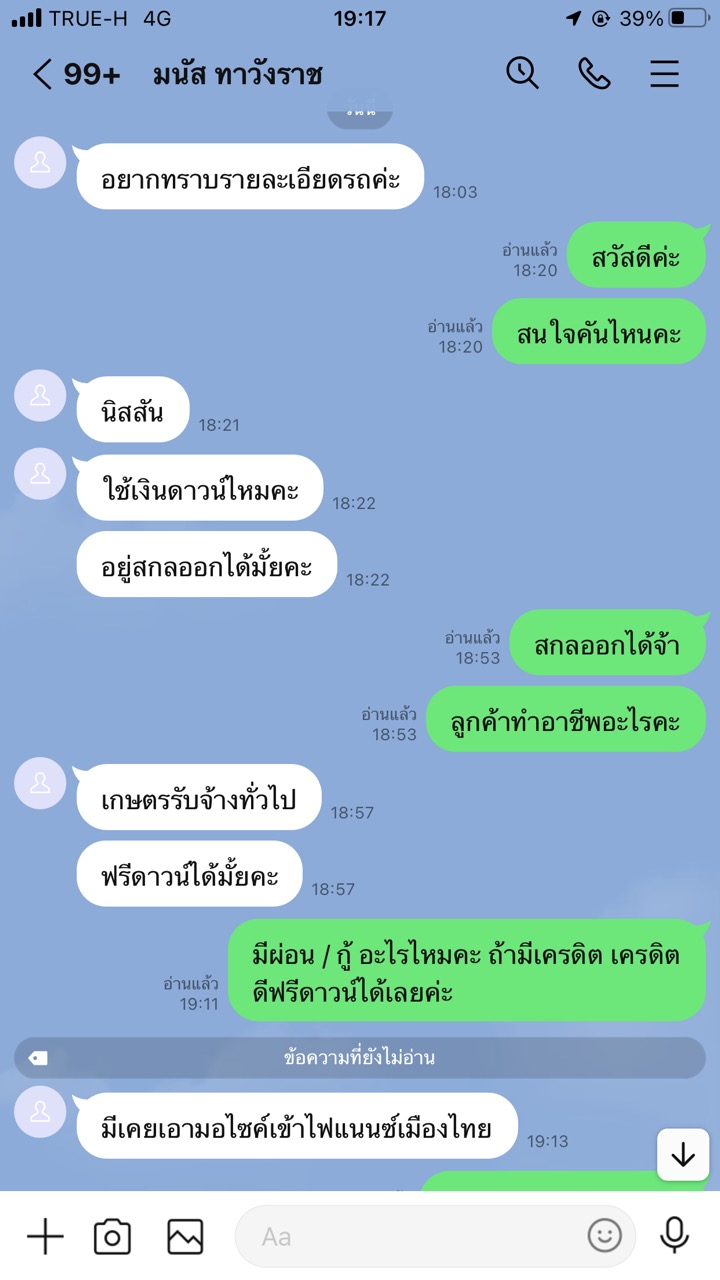Choose a picture from the gallery
The height and width of the screenshot is (1280, 720).
[185, 1237]
